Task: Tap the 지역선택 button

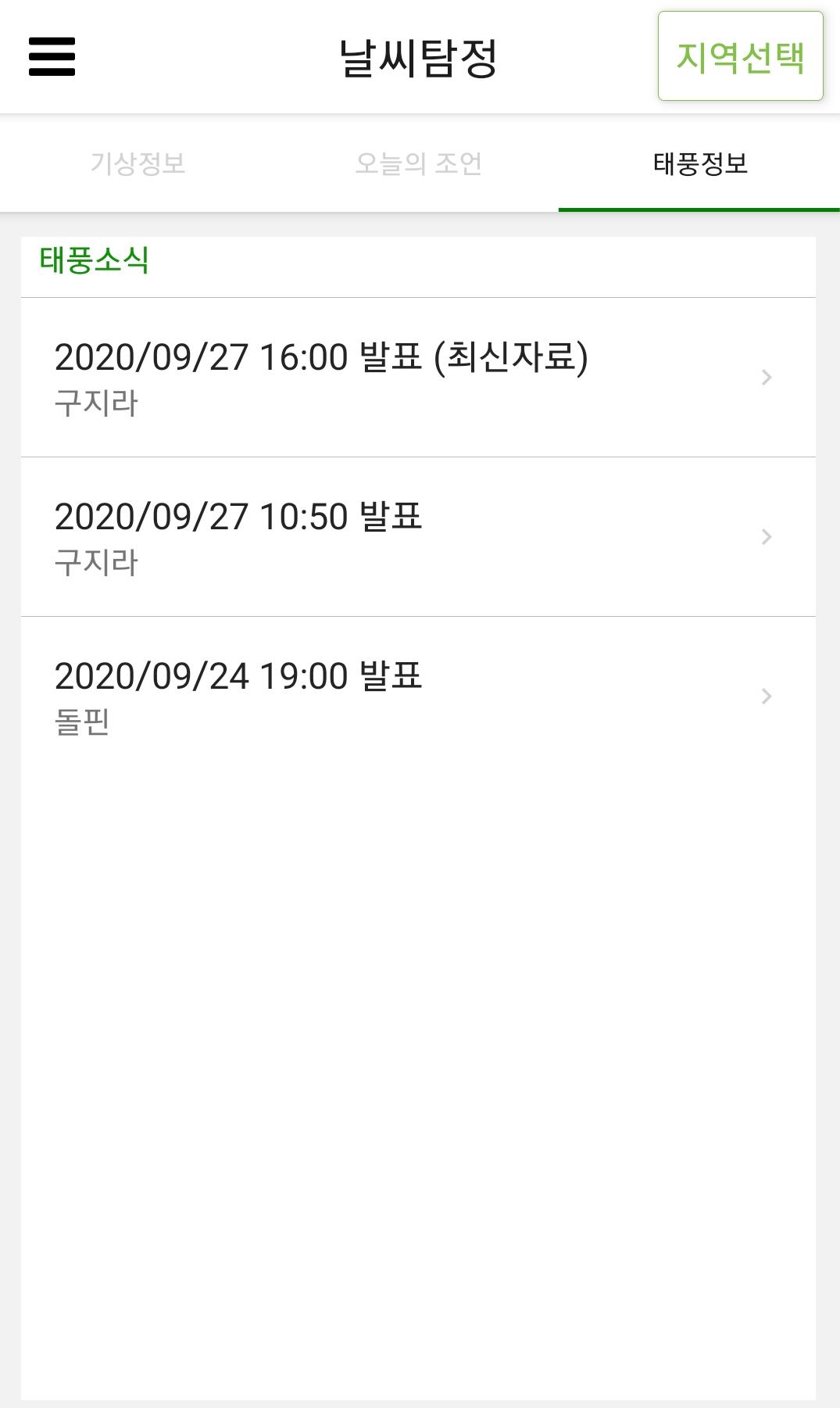Action: click(x=740, y=56)
